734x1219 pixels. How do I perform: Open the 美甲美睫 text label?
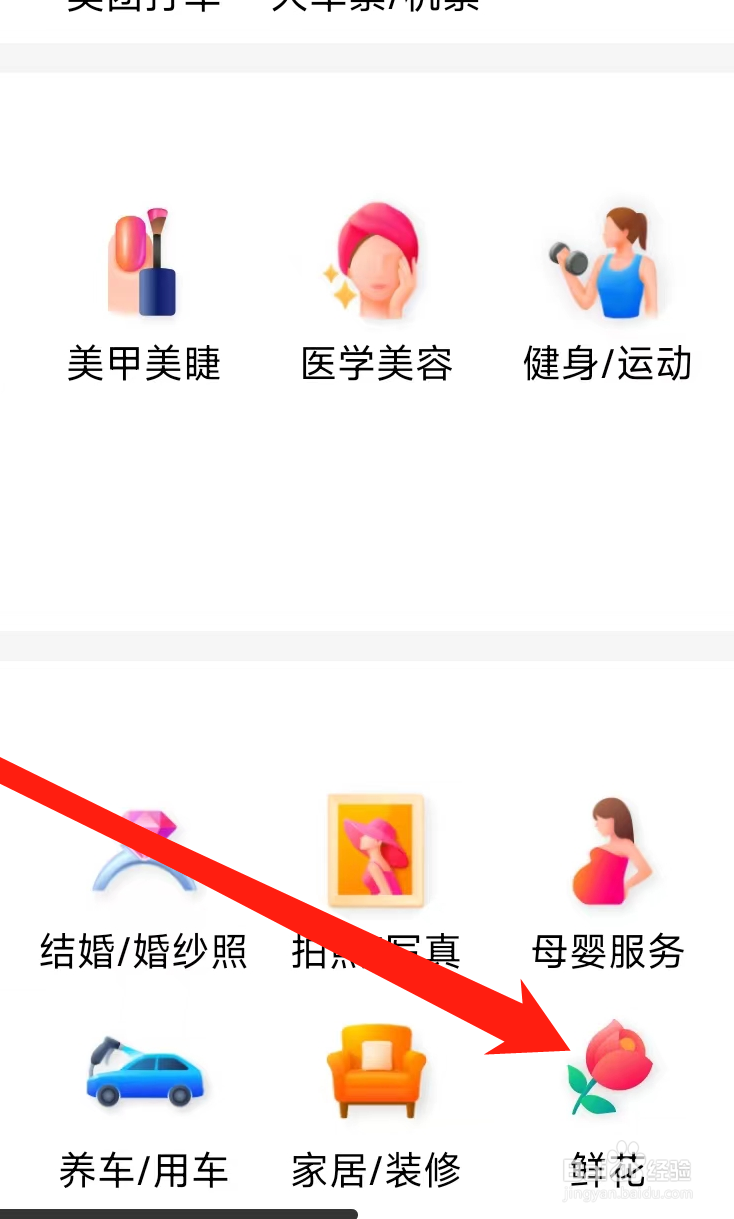pos(144,363)
